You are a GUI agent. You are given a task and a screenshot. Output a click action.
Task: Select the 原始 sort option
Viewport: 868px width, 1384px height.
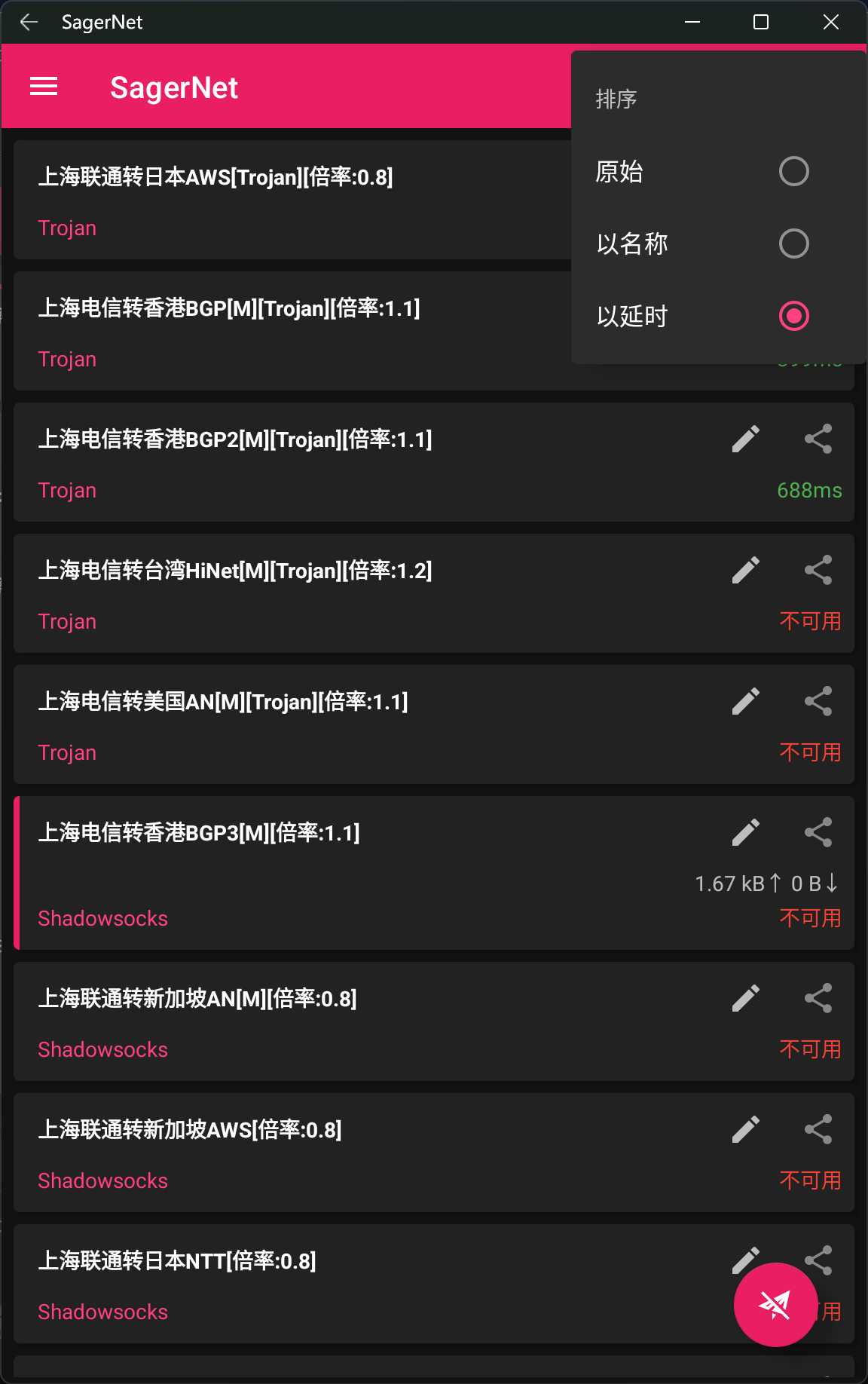(793, 171)
